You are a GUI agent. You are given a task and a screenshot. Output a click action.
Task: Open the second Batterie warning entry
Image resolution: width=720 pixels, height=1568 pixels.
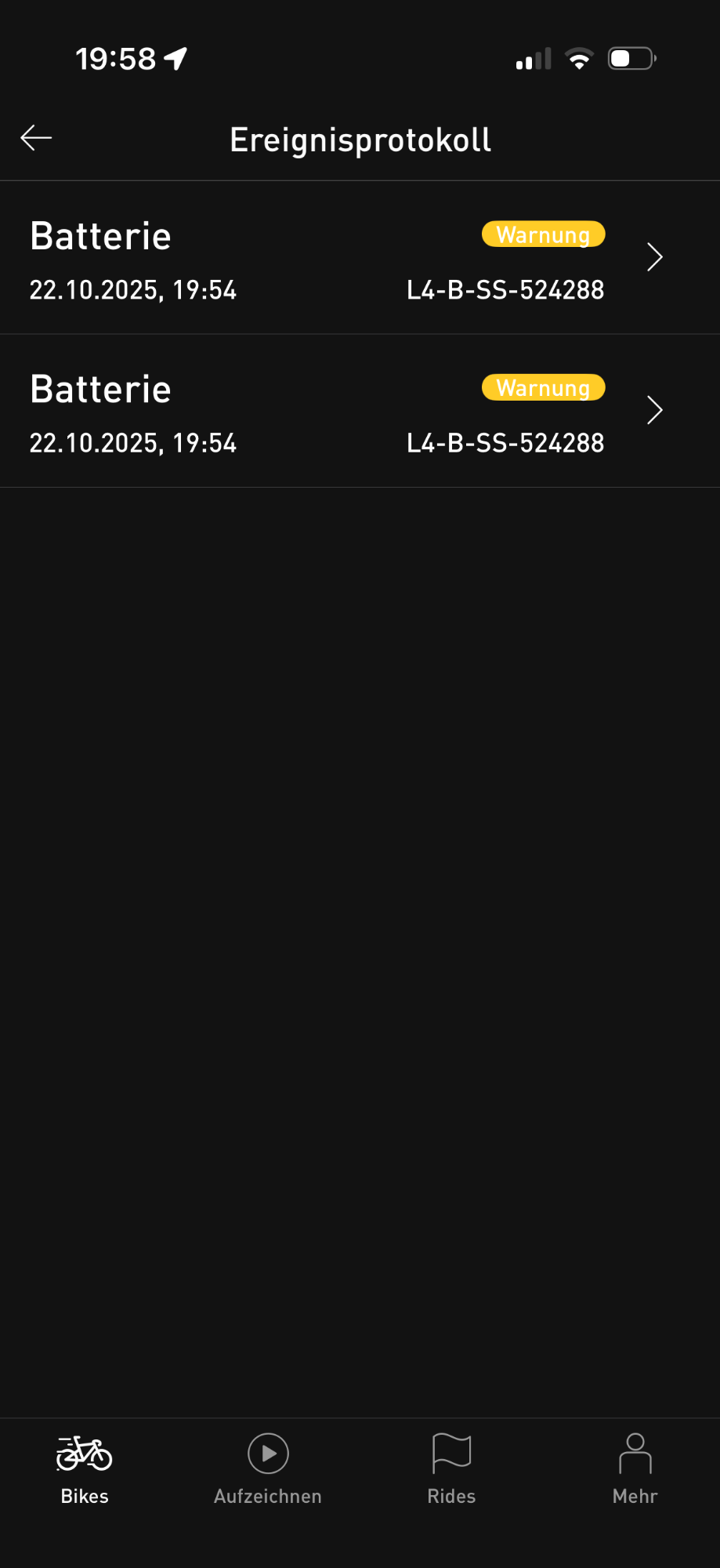[345, 411]
